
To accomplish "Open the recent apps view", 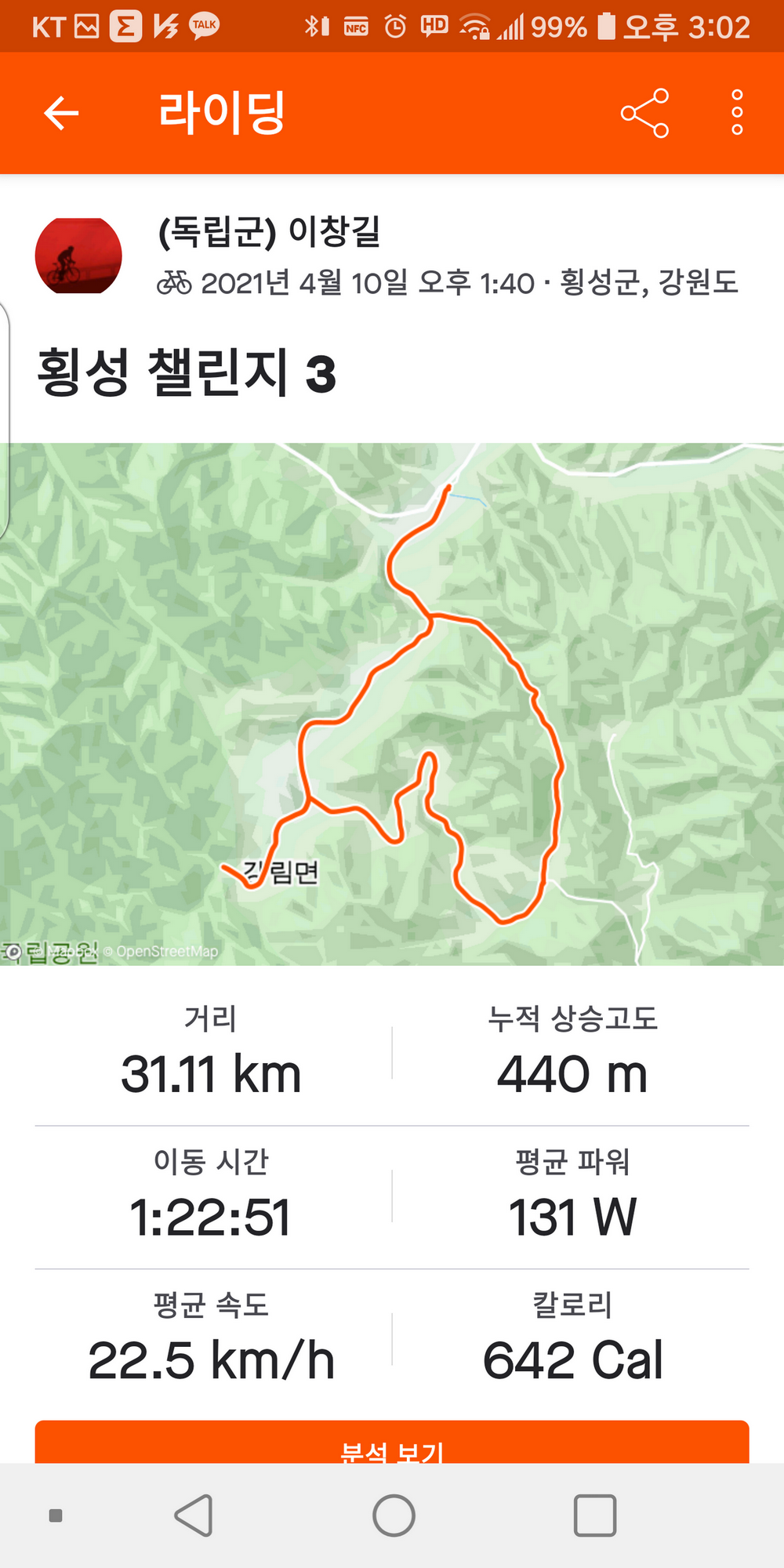I will tap(594, 1515).
